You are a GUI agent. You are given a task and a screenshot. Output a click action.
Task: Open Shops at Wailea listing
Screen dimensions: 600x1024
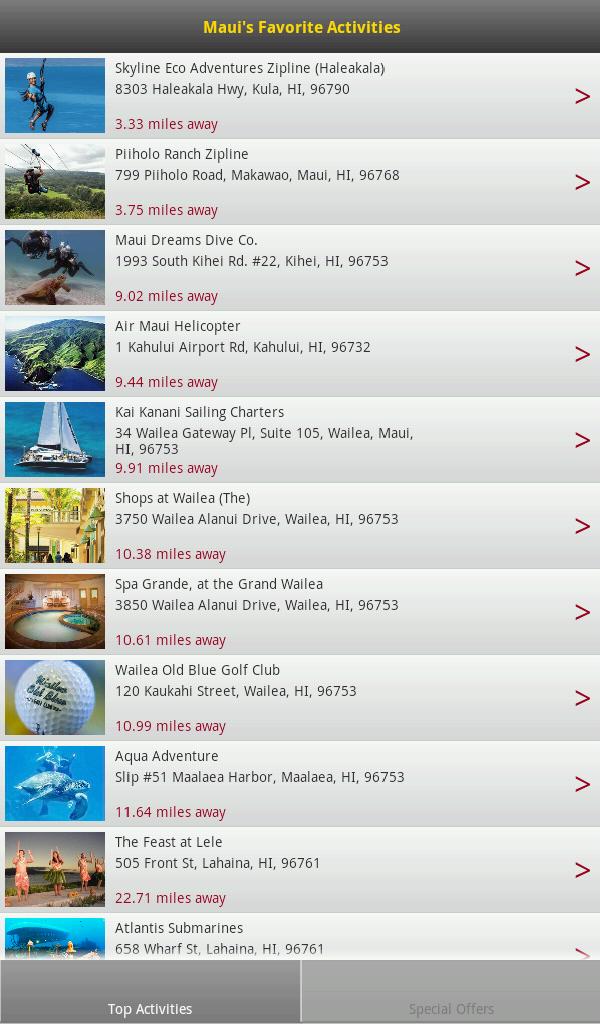click(300, 526)
